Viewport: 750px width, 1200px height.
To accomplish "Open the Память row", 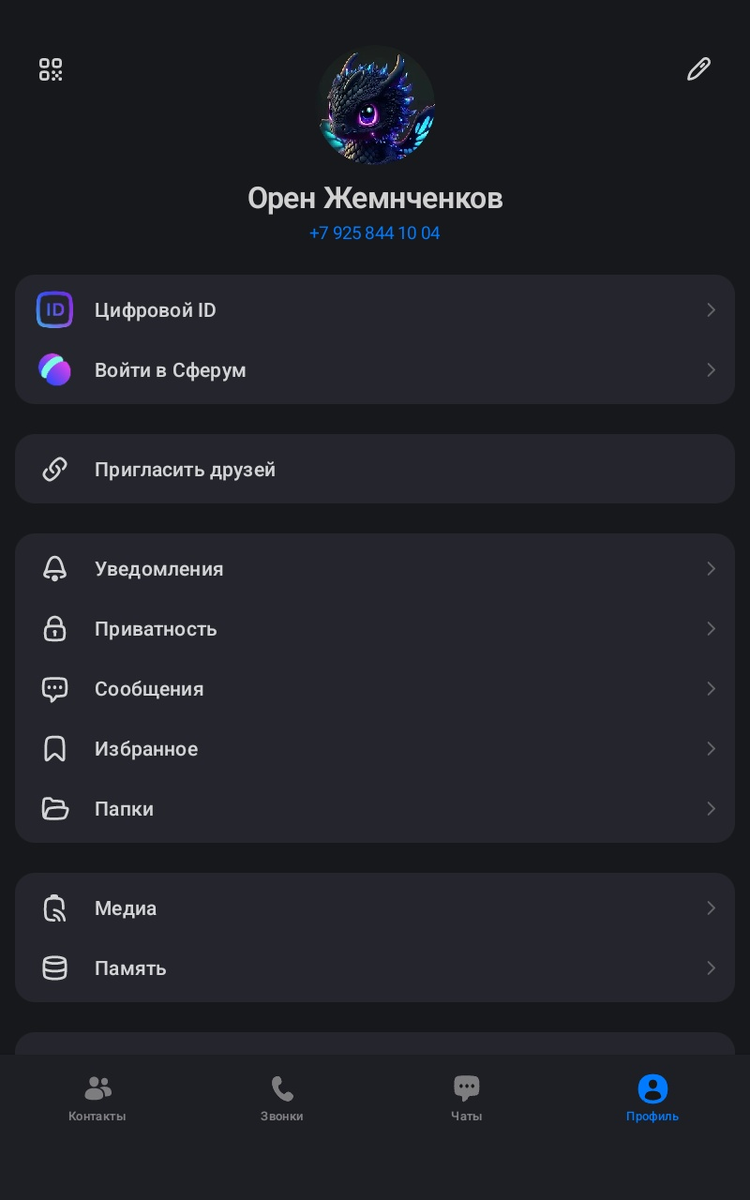I will 375,968.
